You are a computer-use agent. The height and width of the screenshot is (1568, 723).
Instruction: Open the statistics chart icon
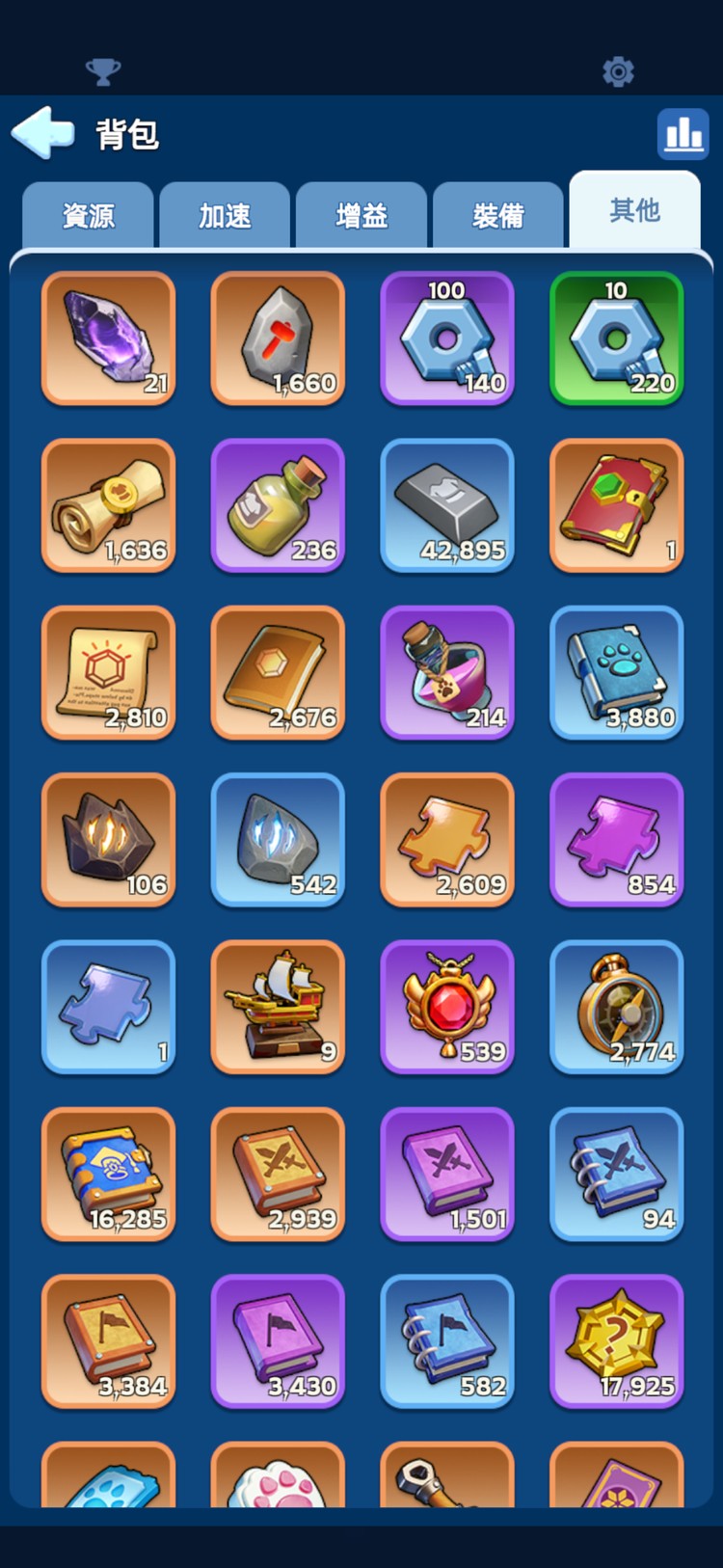[683, 133]
